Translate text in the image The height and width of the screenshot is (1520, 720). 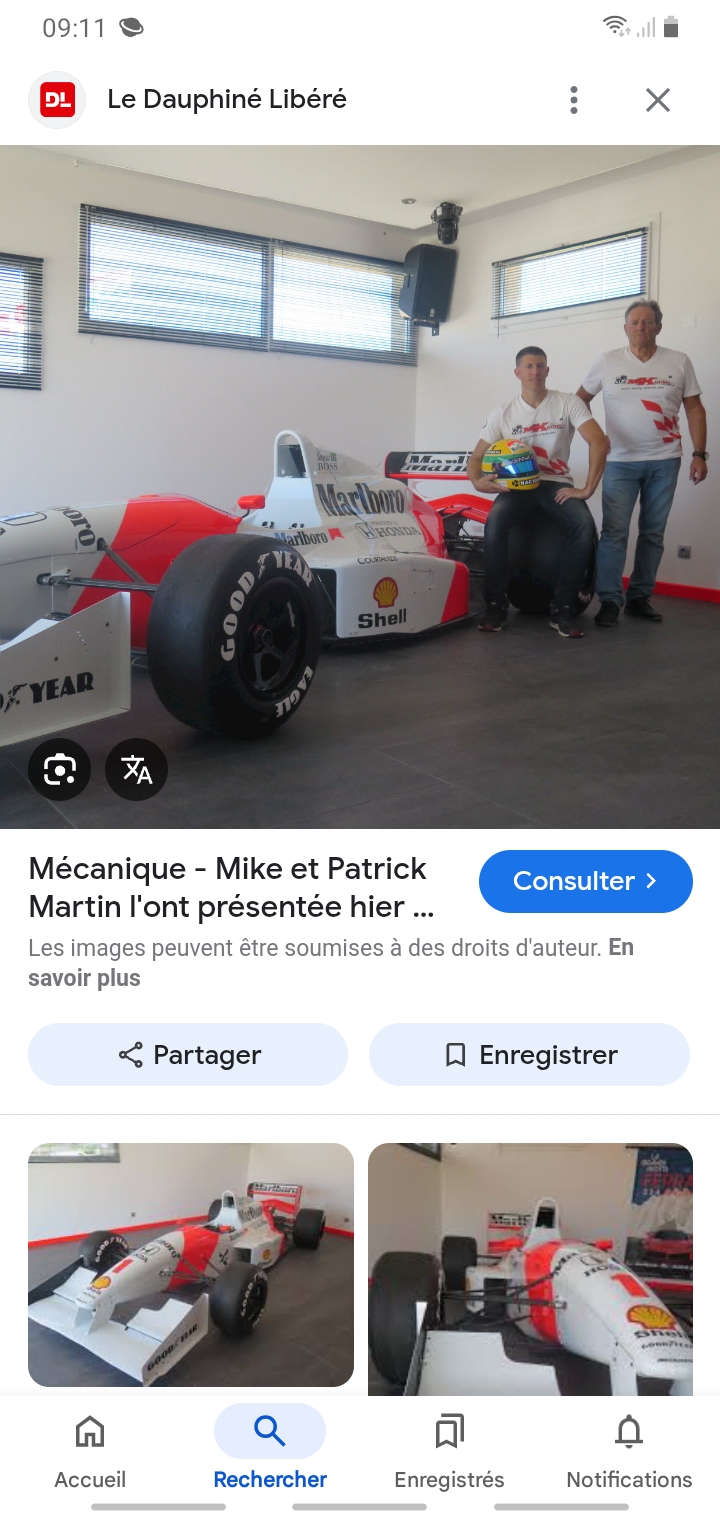(137, 769)
